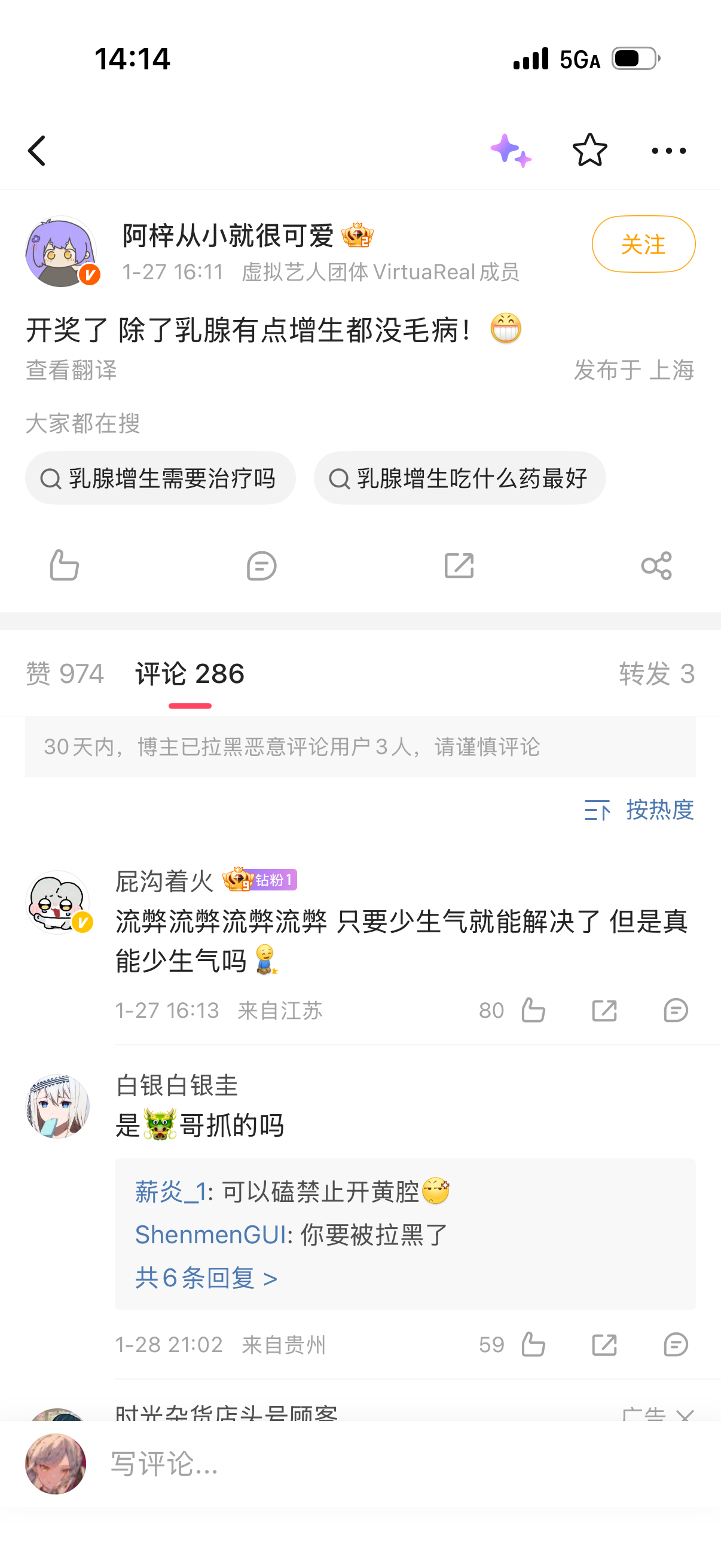721x1568 pixels.
Task: Like the main post
Action: (65, 566)
